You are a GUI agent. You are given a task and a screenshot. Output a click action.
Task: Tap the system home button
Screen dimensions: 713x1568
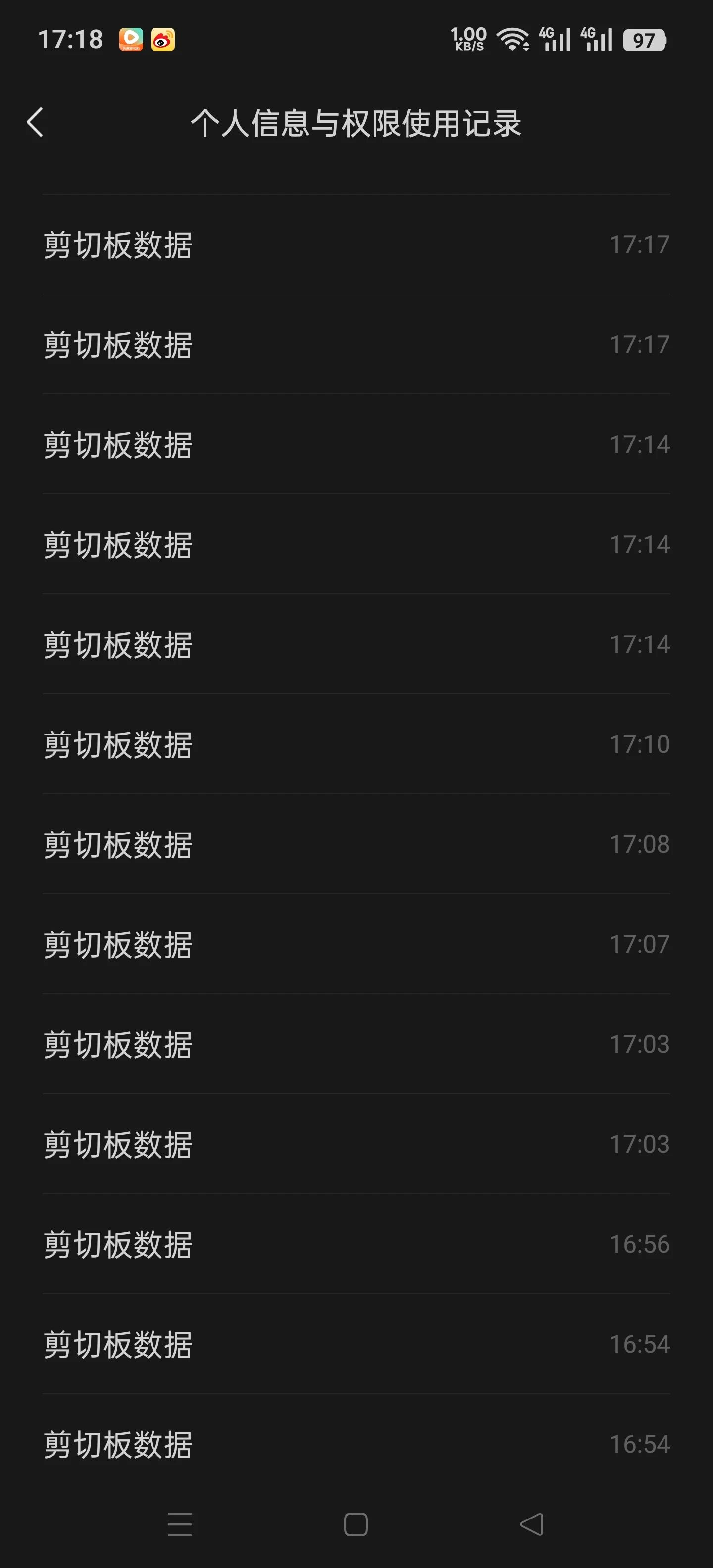point(356,1524)
